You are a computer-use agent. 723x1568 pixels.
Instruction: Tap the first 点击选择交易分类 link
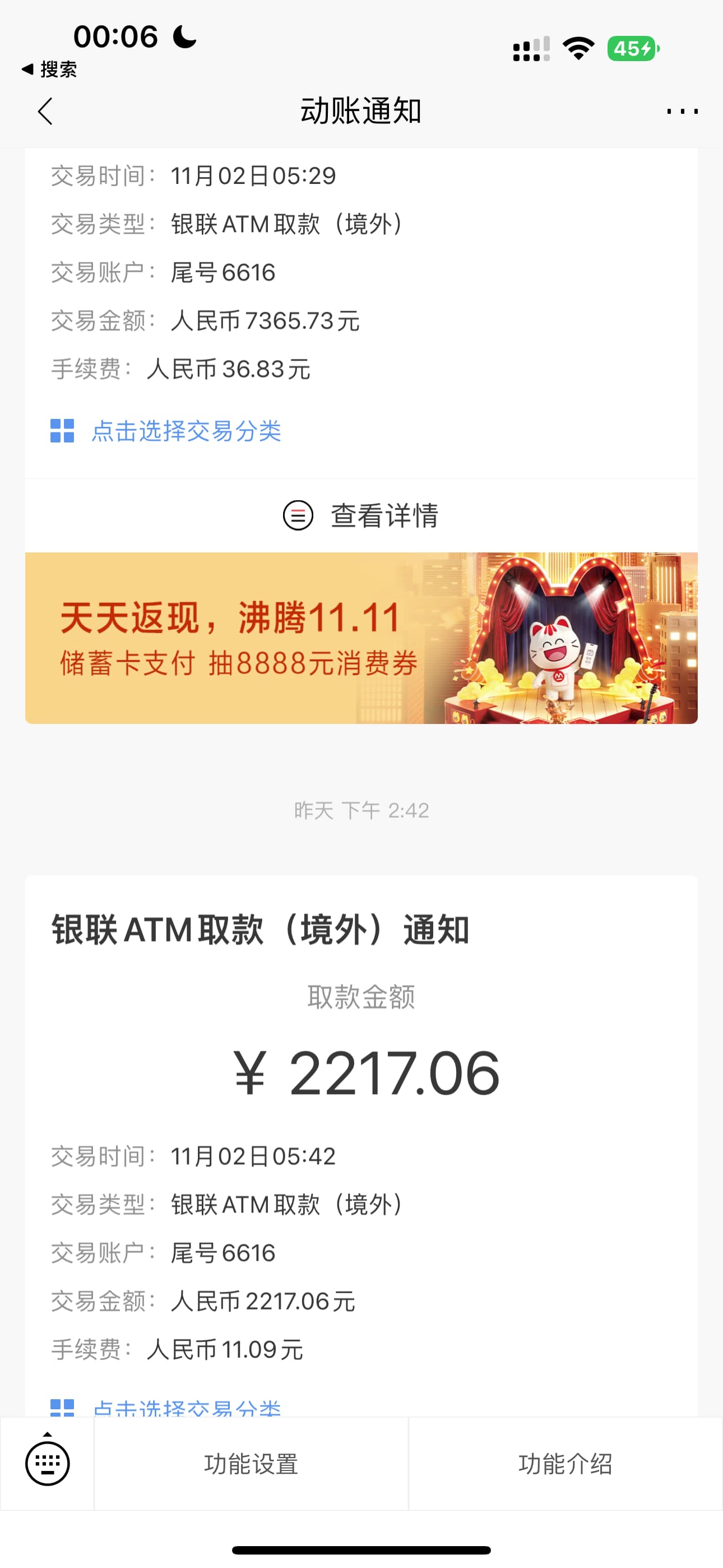[186, 432]
